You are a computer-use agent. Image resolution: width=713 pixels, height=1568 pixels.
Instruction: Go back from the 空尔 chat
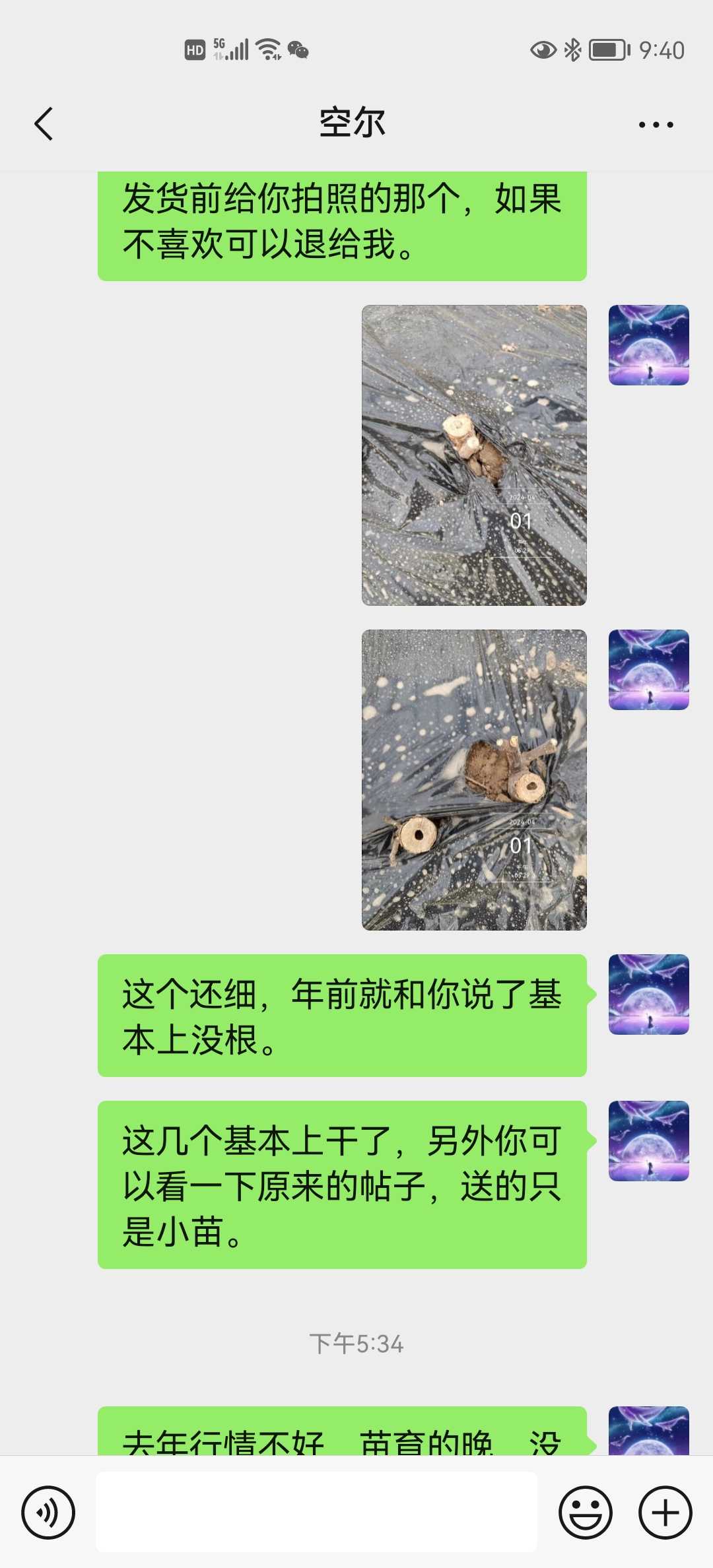44,124
